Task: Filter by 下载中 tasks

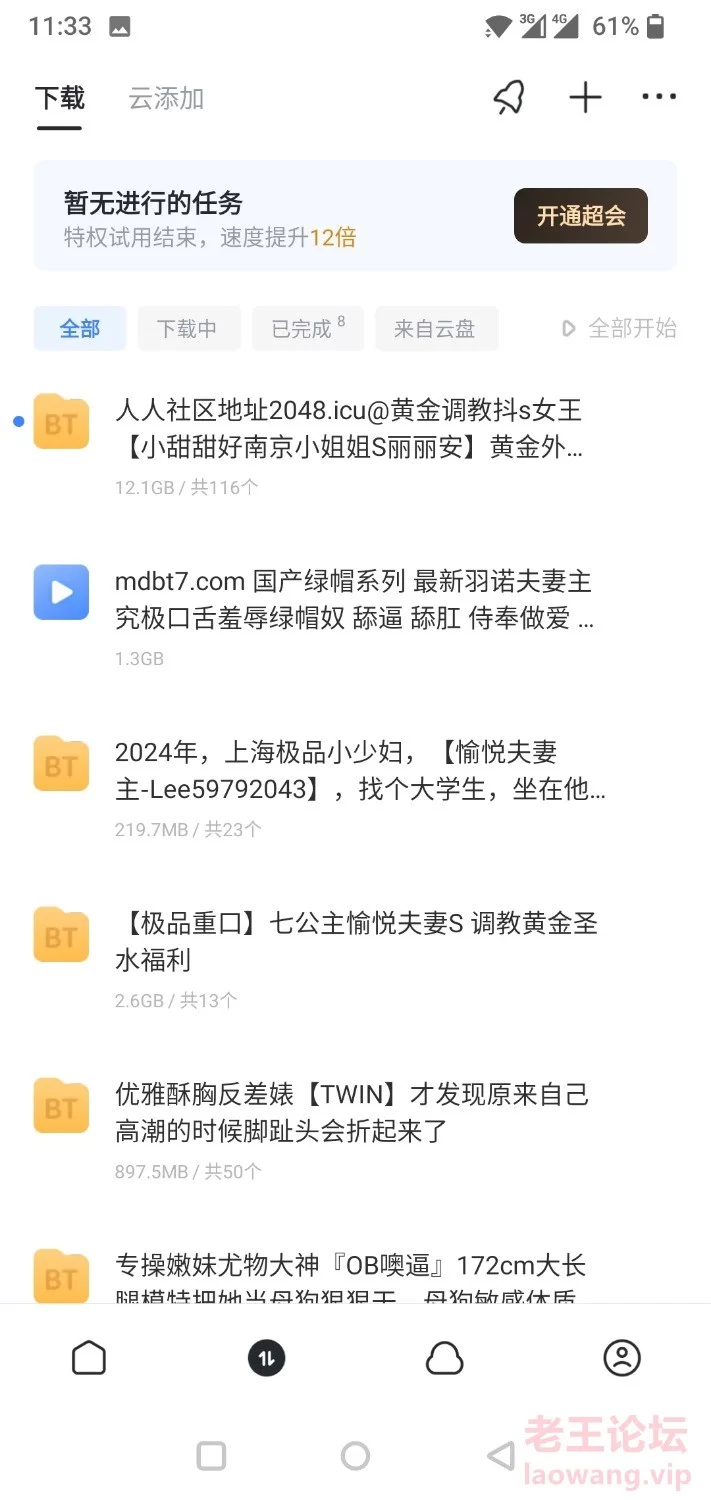Action: [x=188, y=328]
